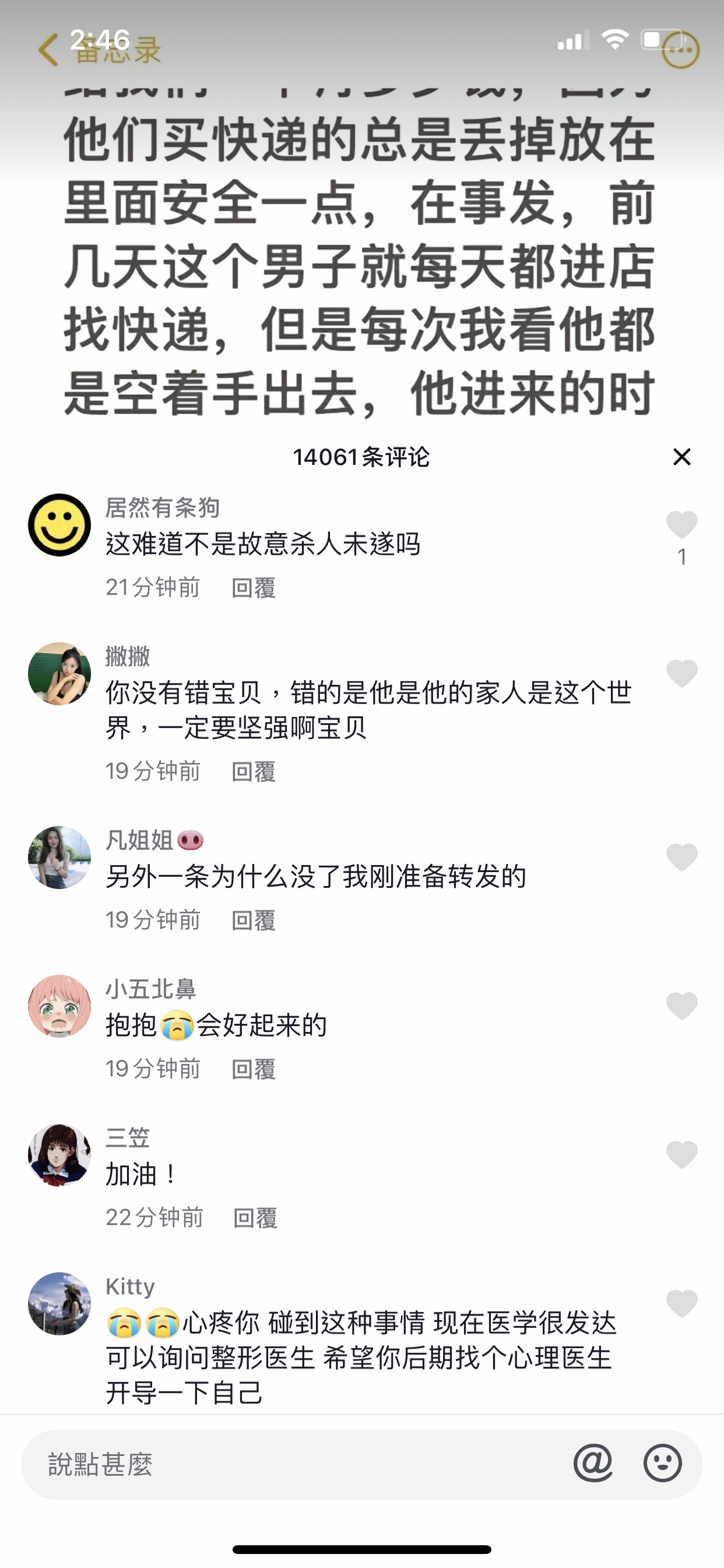Reply to 居然有条狗's comment
This screenshot has width=724, height=1568.
(x=253, y=588)
